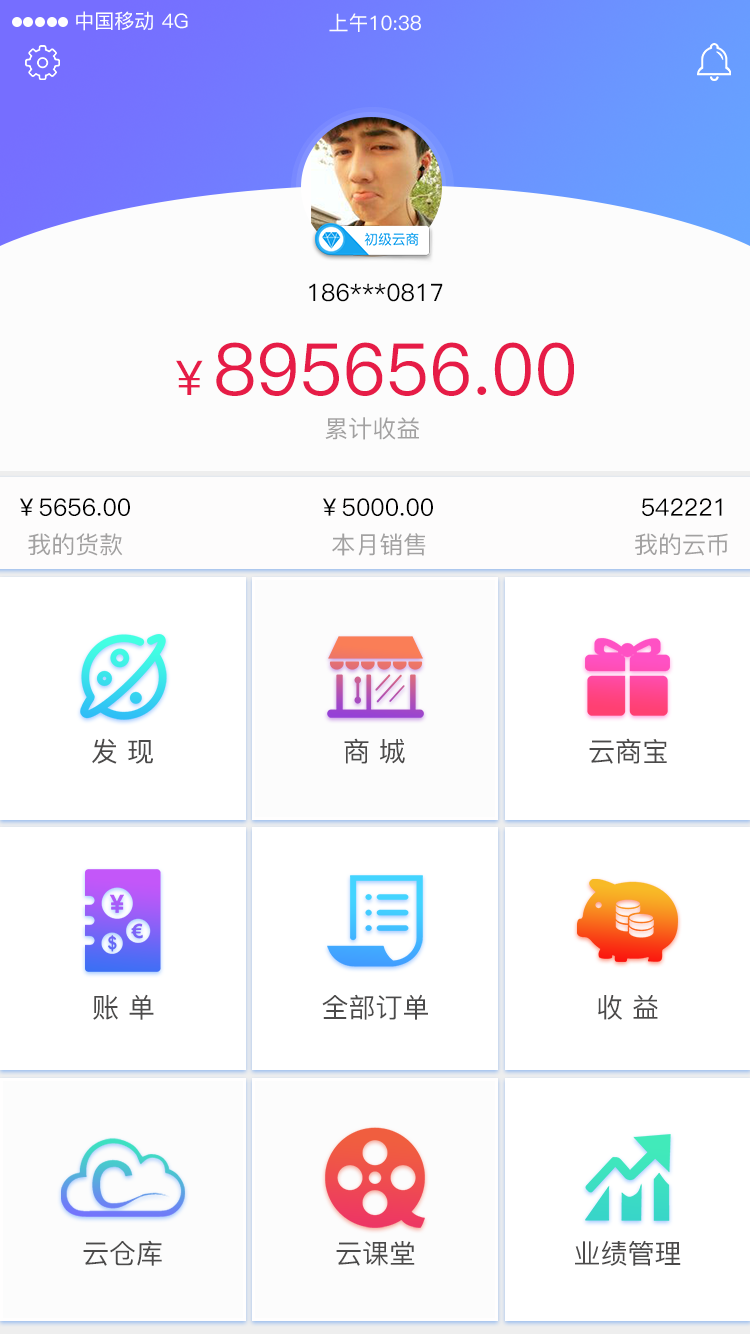Open the 收益 (Earnings) piggy bank
Screen dimensions: 750x1334
point(626,948)
